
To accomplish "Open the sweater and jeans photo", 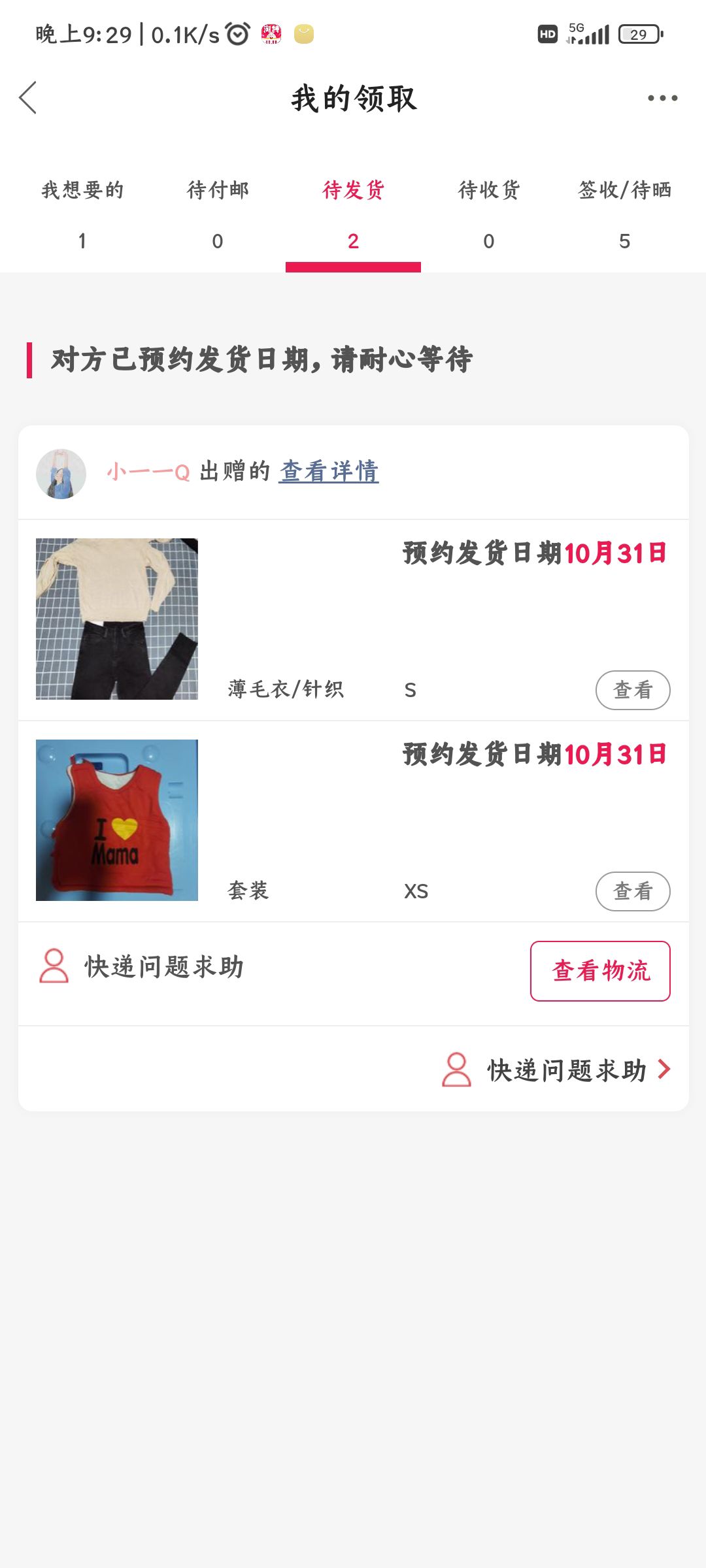I will (x=117, y=619).
